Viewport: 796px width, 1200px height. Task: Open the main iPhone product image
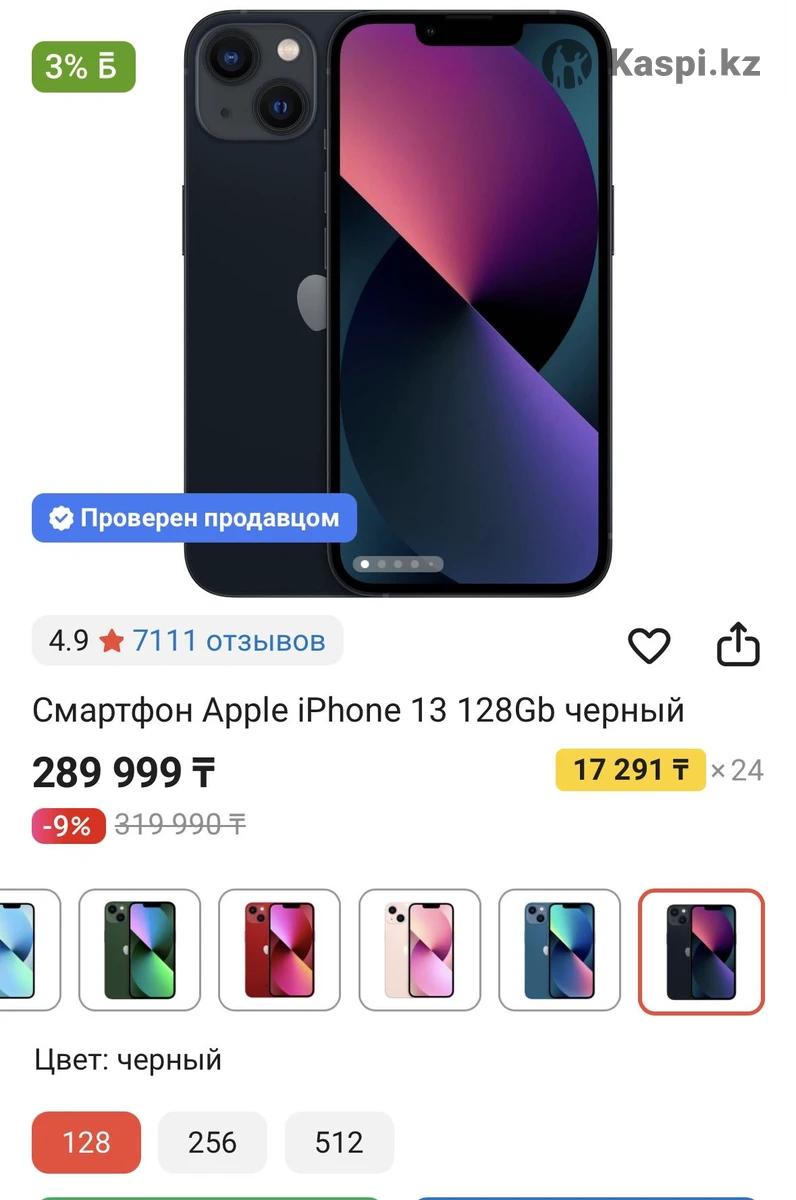(x=397, y=300)
